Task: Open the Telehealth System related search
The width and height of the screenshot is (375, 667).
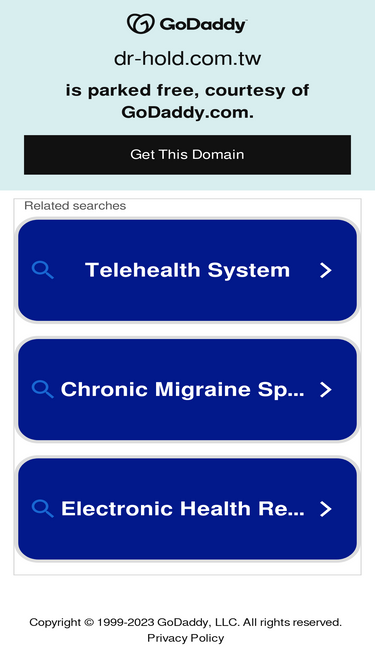Action: (187, 271)
